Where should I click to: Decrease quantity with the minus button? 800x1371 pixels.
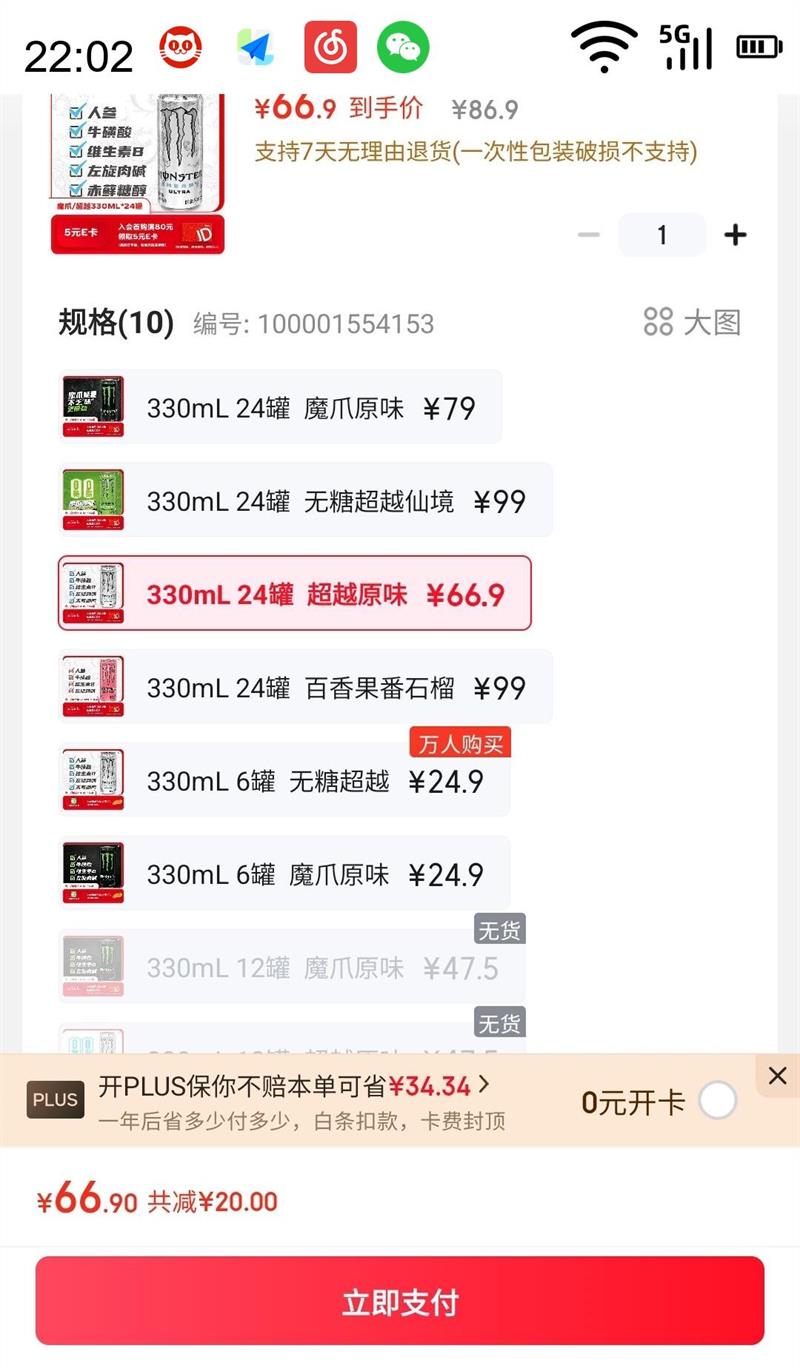coord(589,235)
